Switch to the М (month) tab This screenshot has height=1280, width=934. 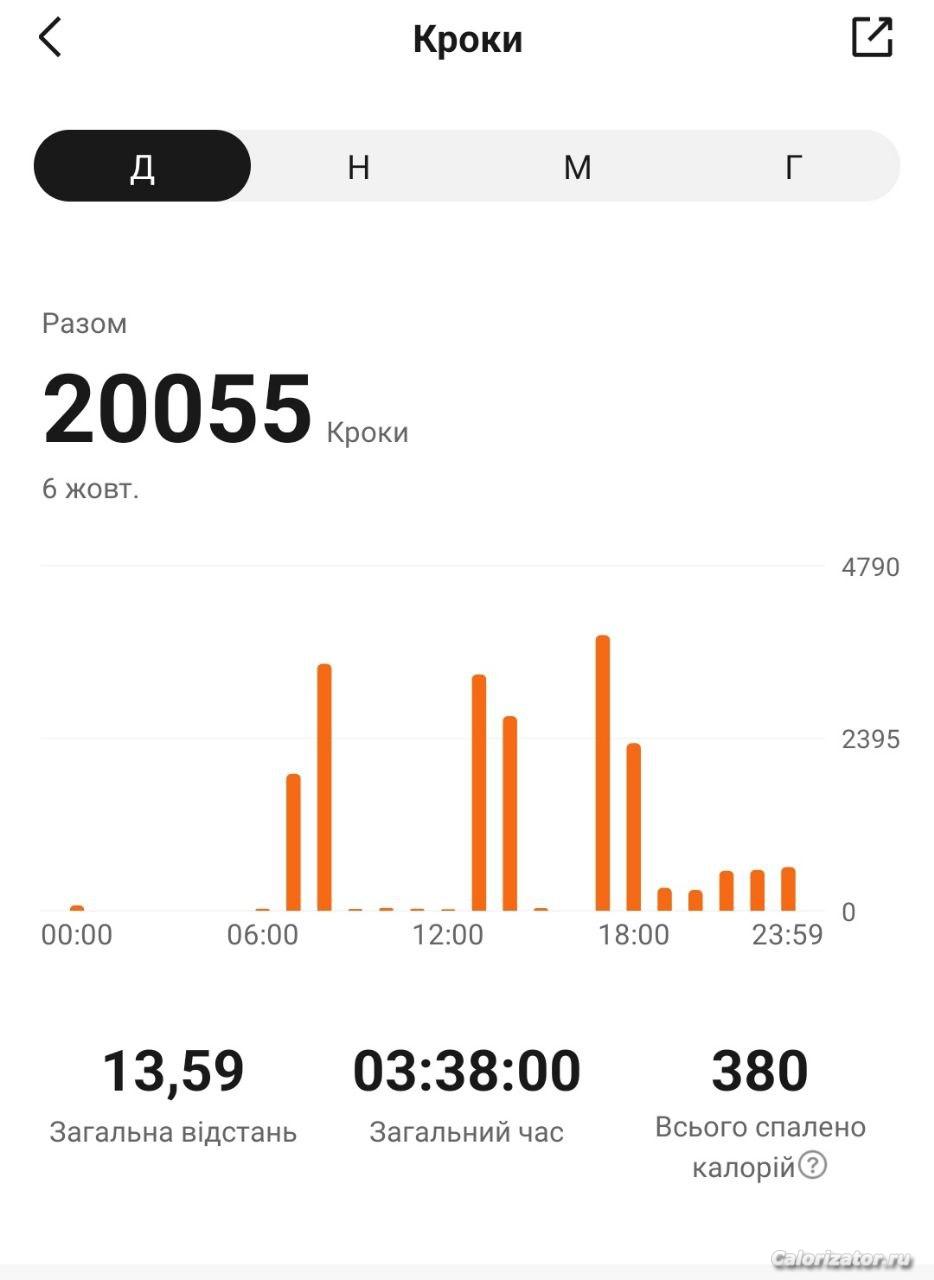coord(577,167)
